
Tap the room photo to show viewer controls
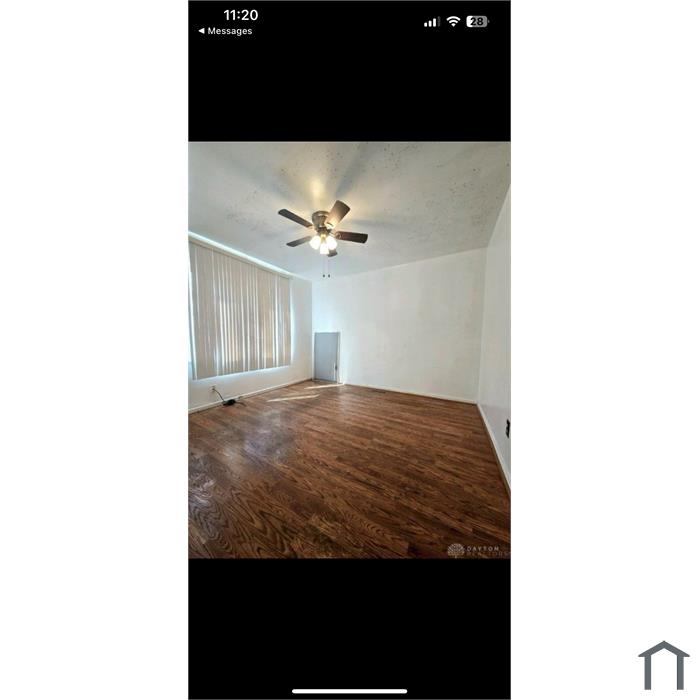click(x=349, y=349)
